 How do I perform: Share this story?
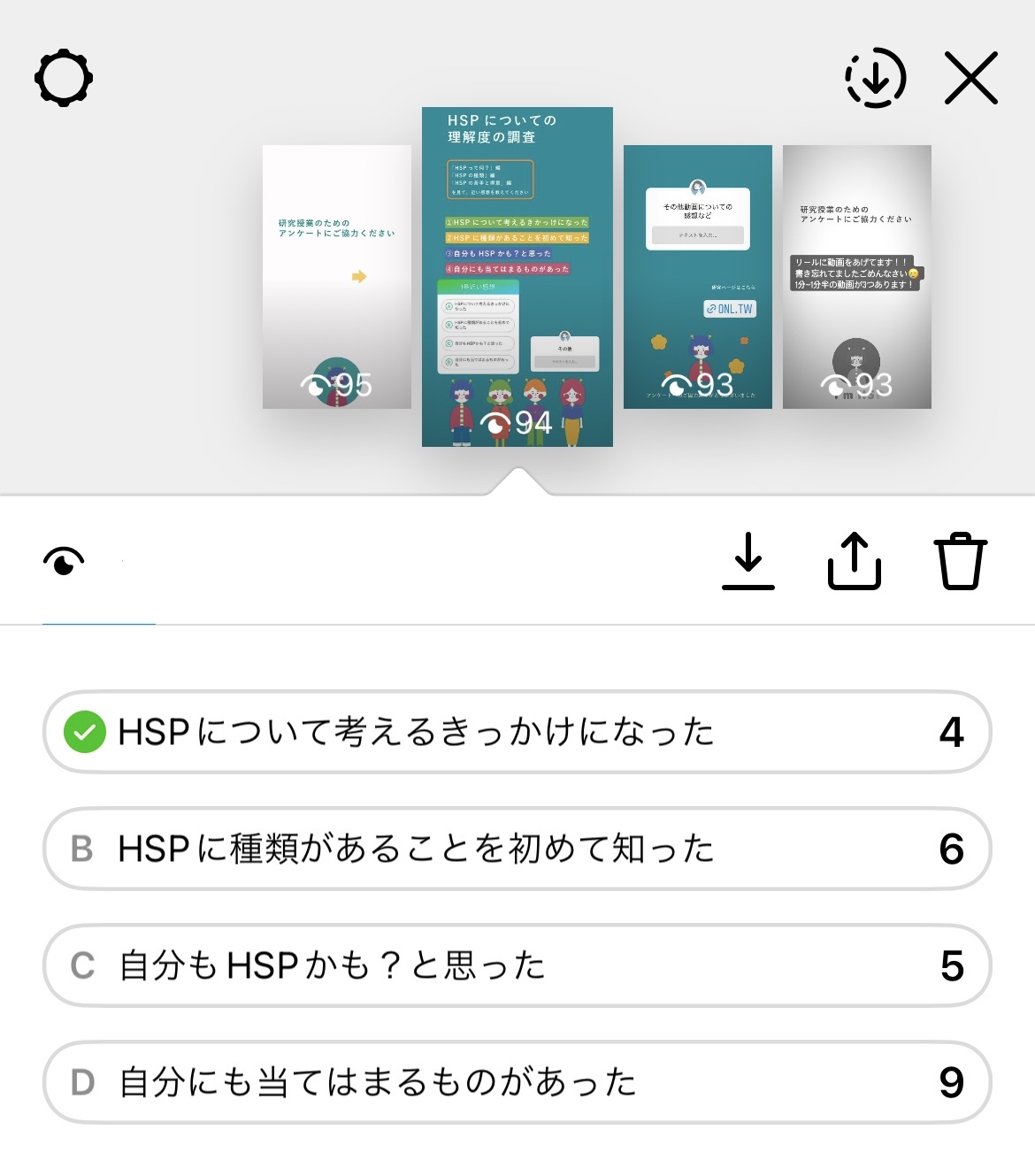coord(855,561)
